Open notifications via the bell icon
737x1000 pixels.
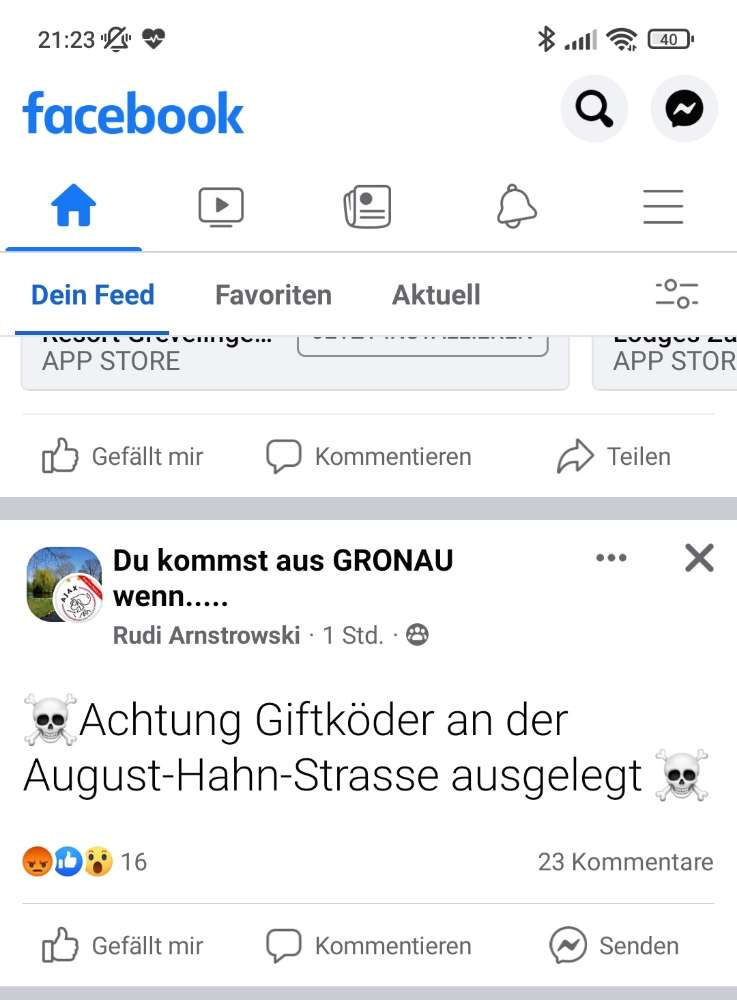516,206
